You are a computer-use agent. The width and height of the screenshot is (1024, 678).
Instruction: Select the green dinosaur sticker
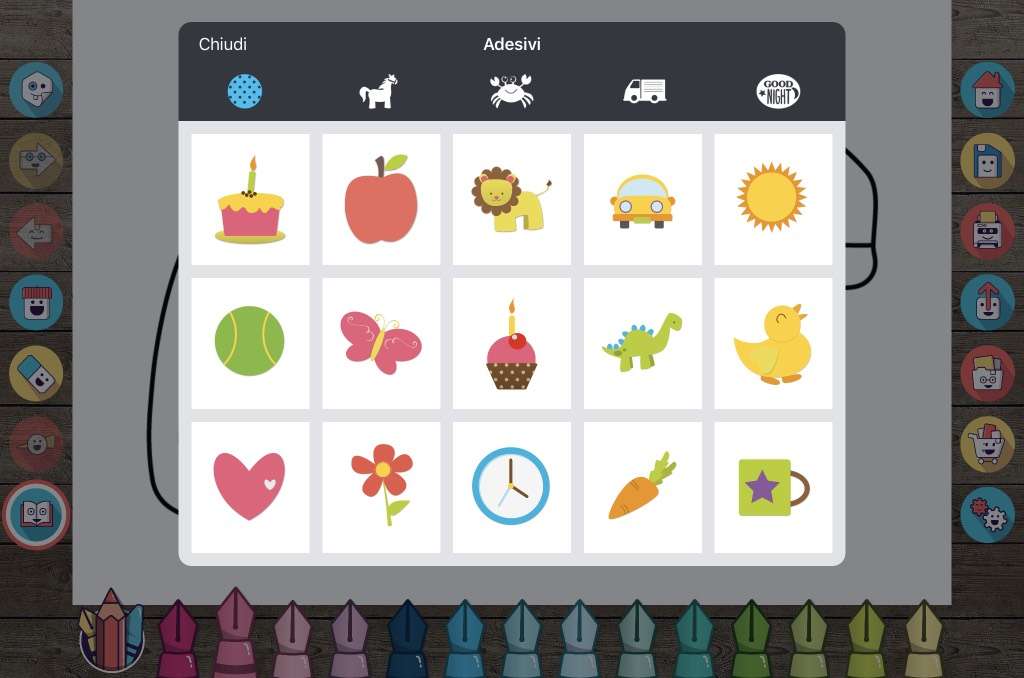642,343
